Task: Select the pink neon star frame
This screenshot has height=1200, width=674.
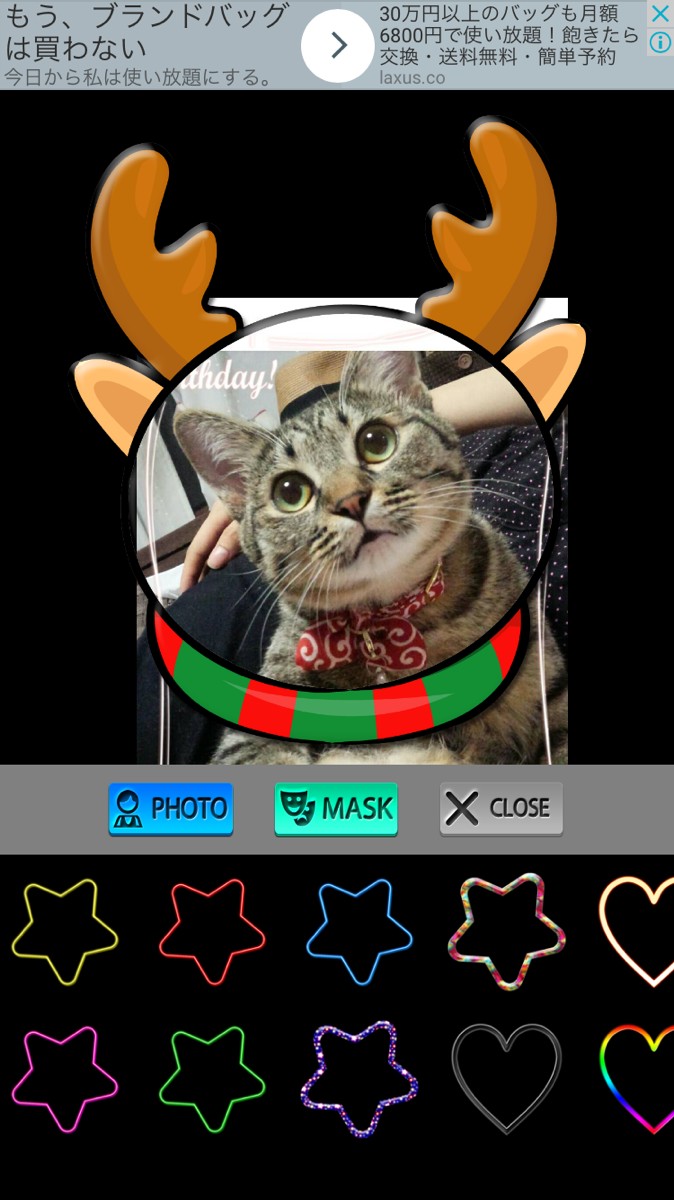Action: [64, 1080]
